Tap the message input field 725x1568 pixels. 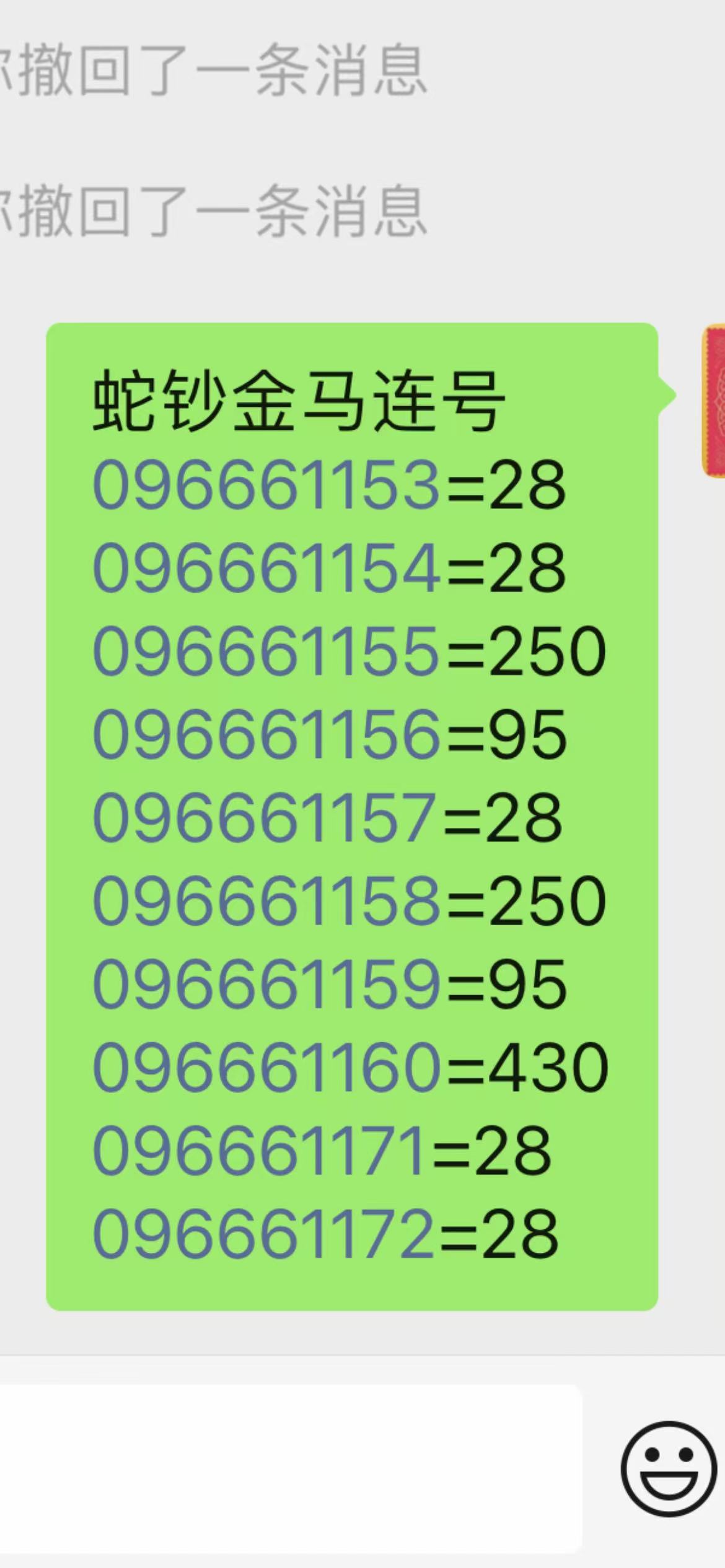tap(290, 1468)
